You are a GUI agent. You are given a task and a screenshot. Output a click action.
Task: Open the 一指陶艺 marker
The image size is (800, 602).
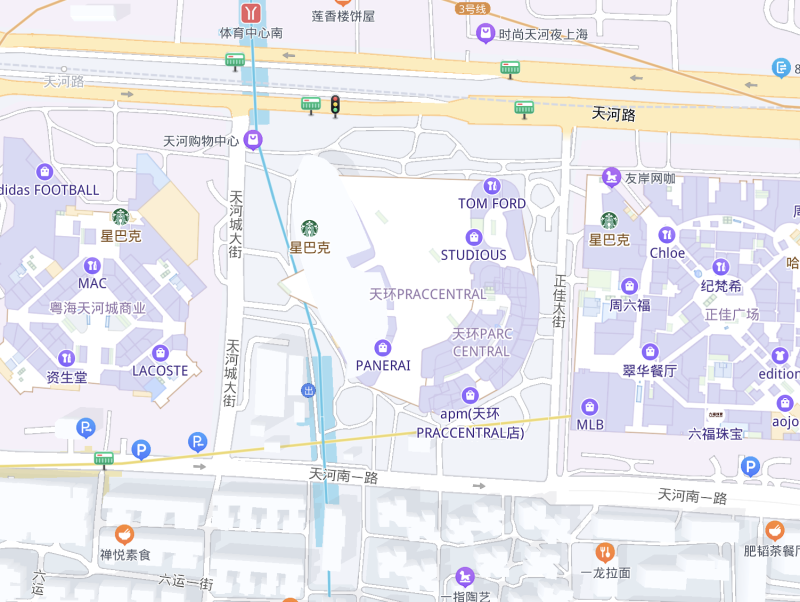click(465, 577)
